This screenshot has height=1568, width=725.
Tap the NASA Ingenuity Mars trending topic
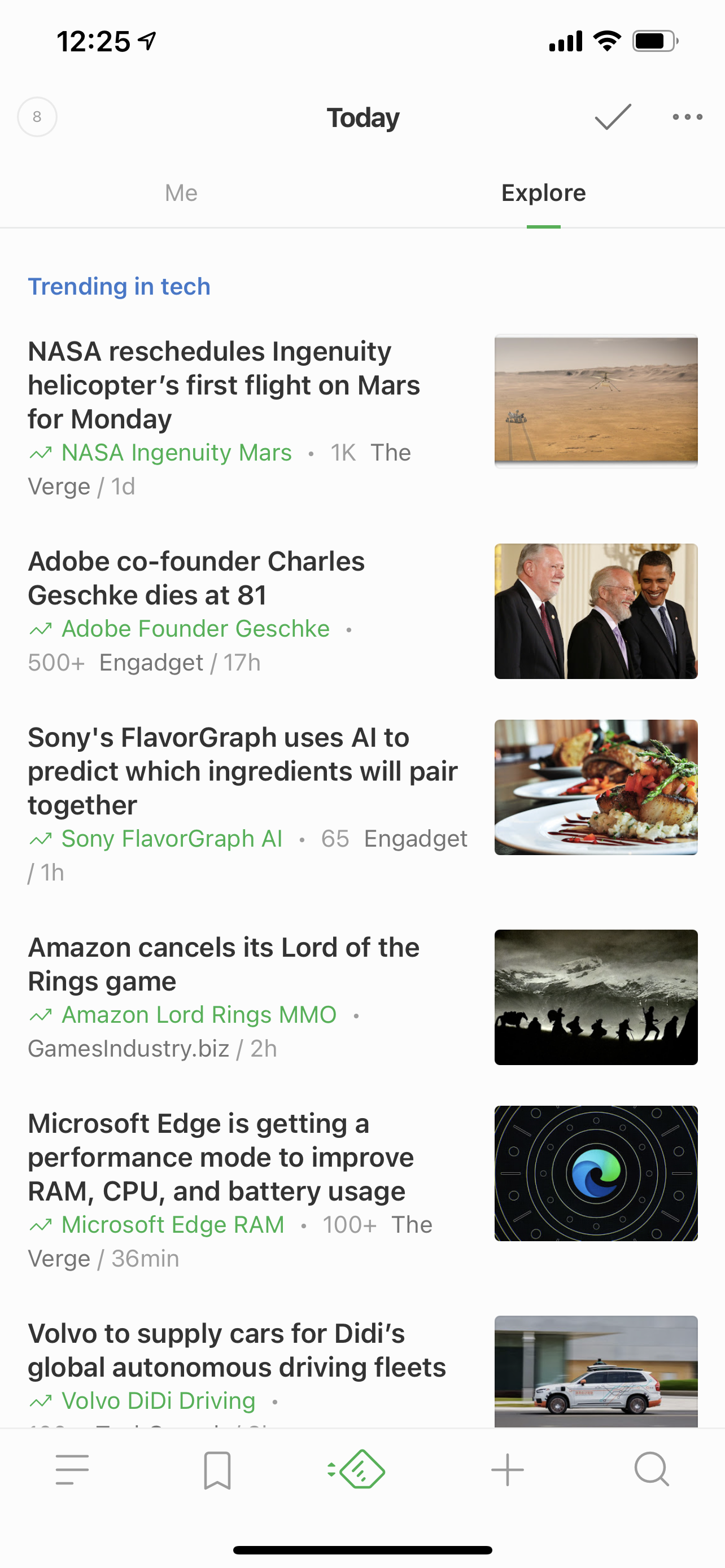click(x=177, y=452)
